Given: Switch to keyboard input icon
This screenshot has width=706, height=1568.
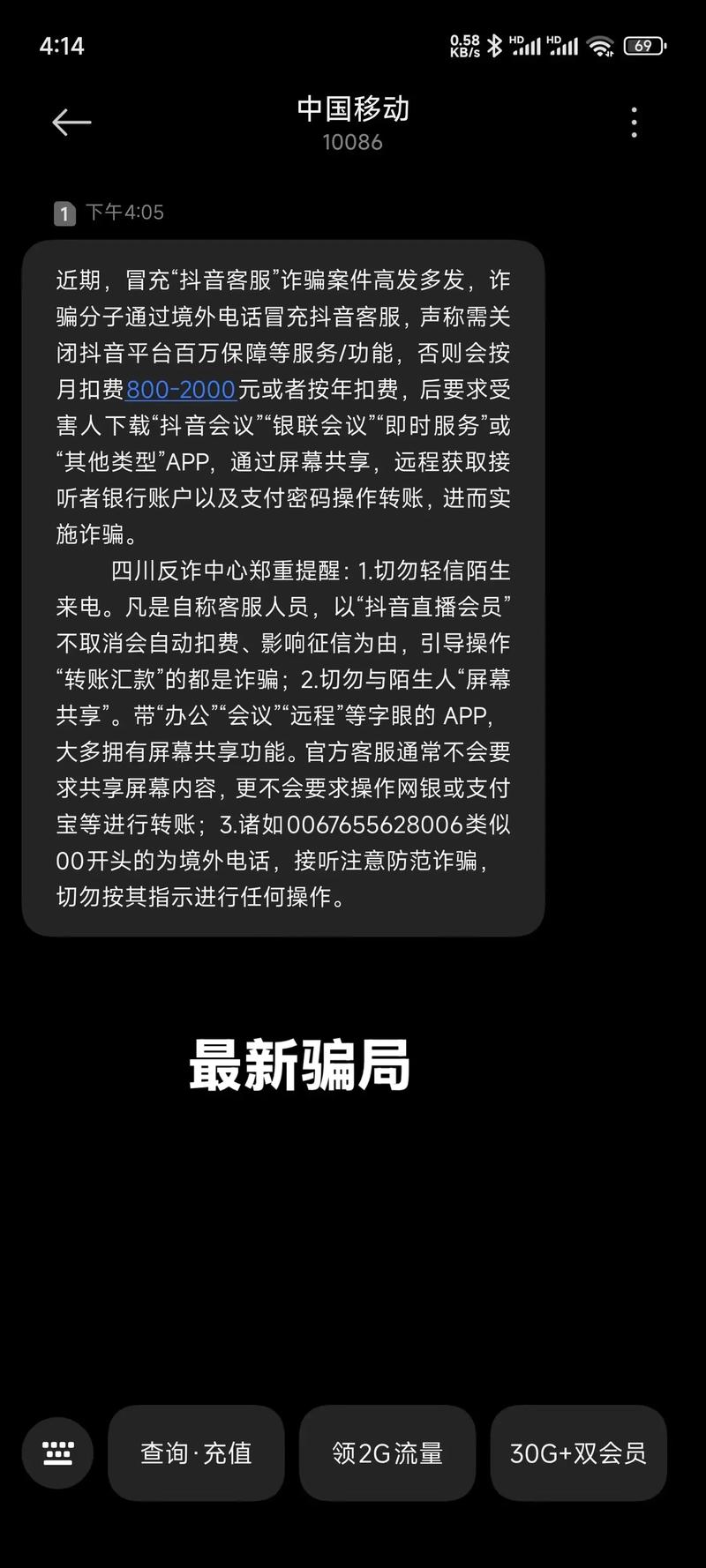Looking at the screenshot, I should (58, 1452).
